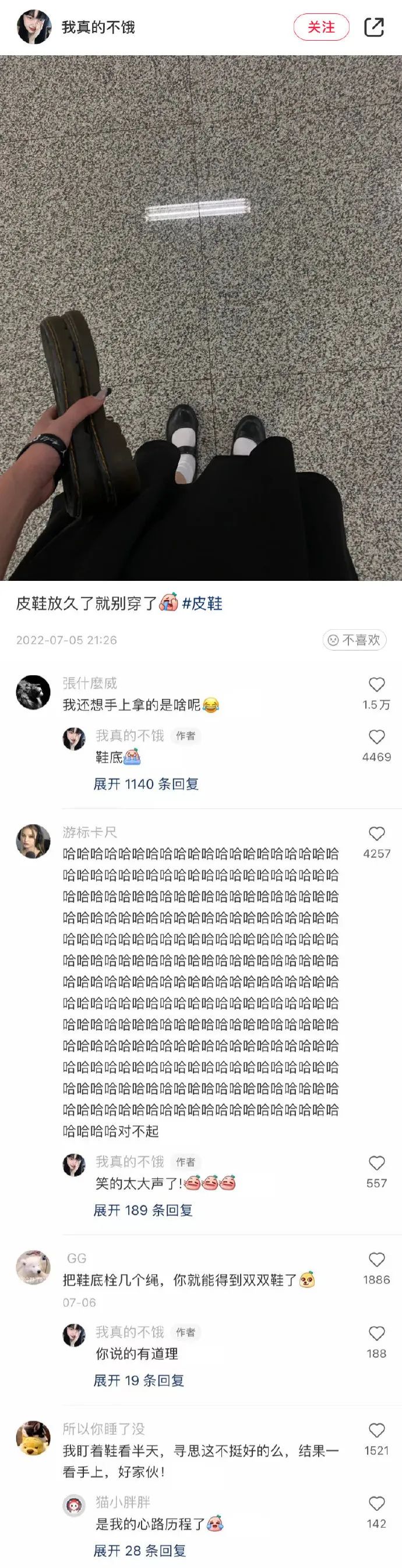The image size is (402, 1568).
Task: Expand 展开 1140 条回复
Action: 146,784
